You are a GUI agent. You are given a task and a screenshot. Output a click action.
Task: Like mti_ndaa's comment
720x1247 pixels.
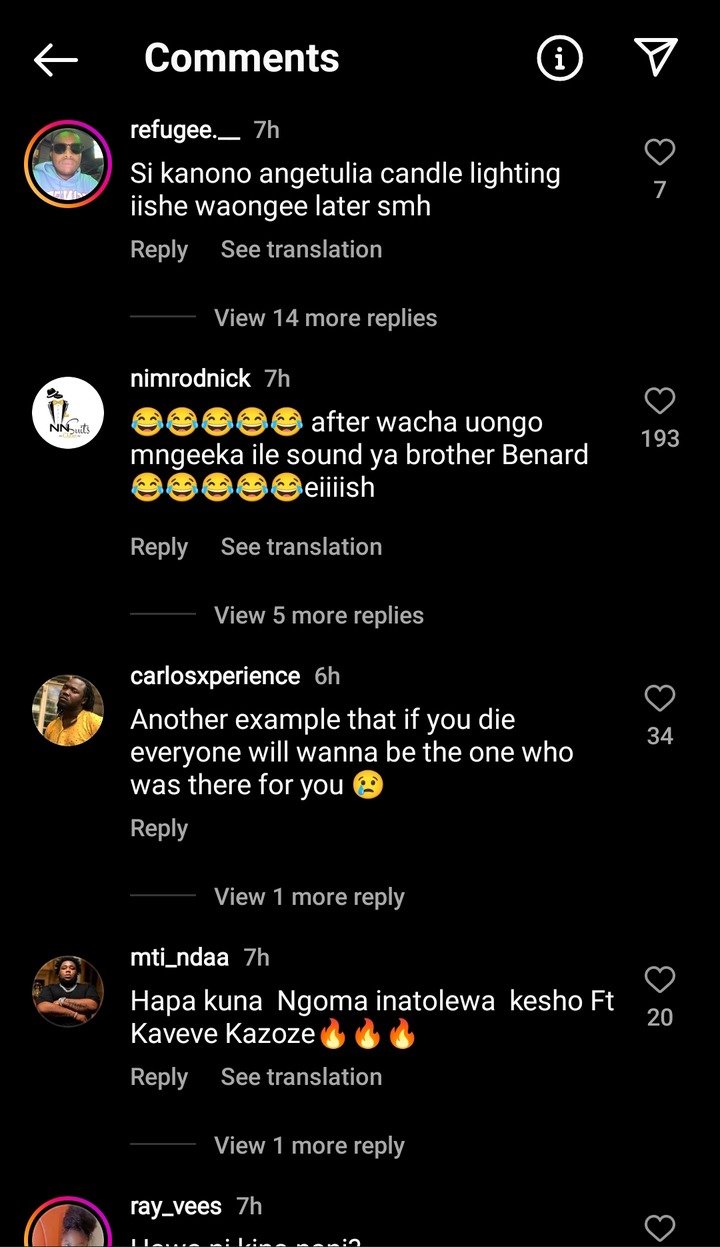[x=659, y=979]
